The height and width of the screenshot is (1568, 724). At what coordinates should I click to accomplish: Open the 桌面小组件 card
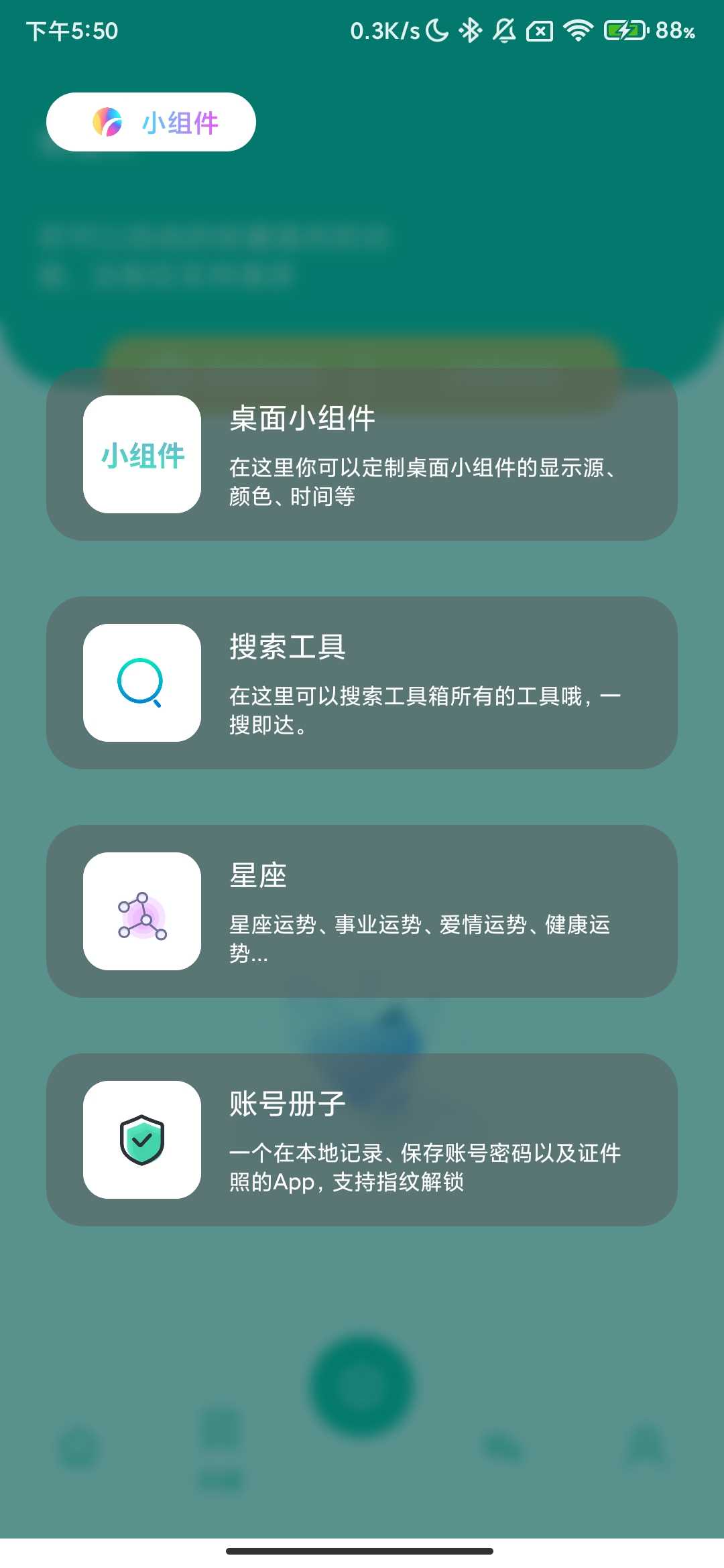pyautogui.click(x=362, y=454)
